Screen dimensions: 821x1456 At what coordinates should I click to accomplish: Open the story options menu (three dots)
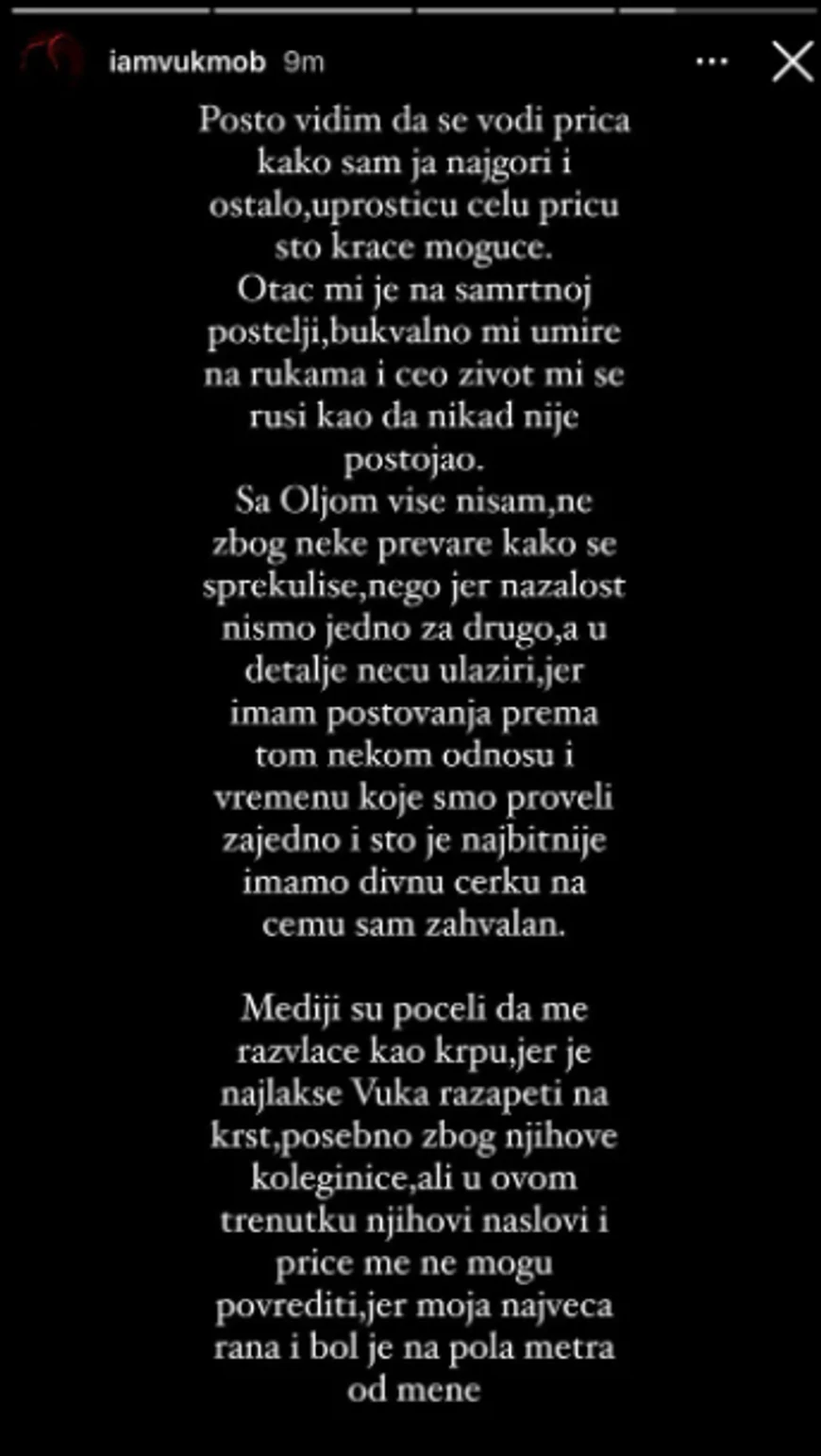[x=712, y=62]
